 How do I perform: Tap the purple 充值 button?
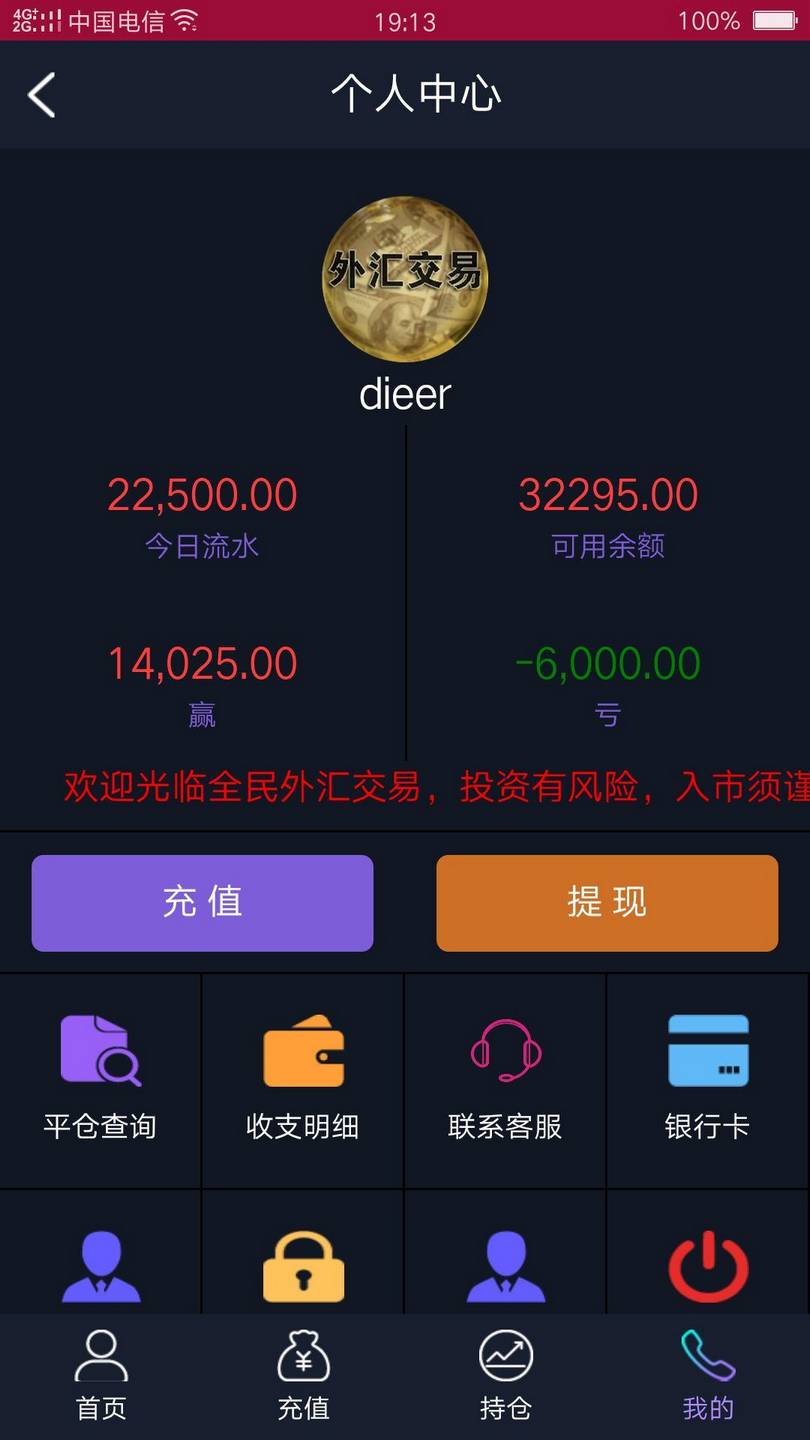pyautogui.click(x=202, y=903)
